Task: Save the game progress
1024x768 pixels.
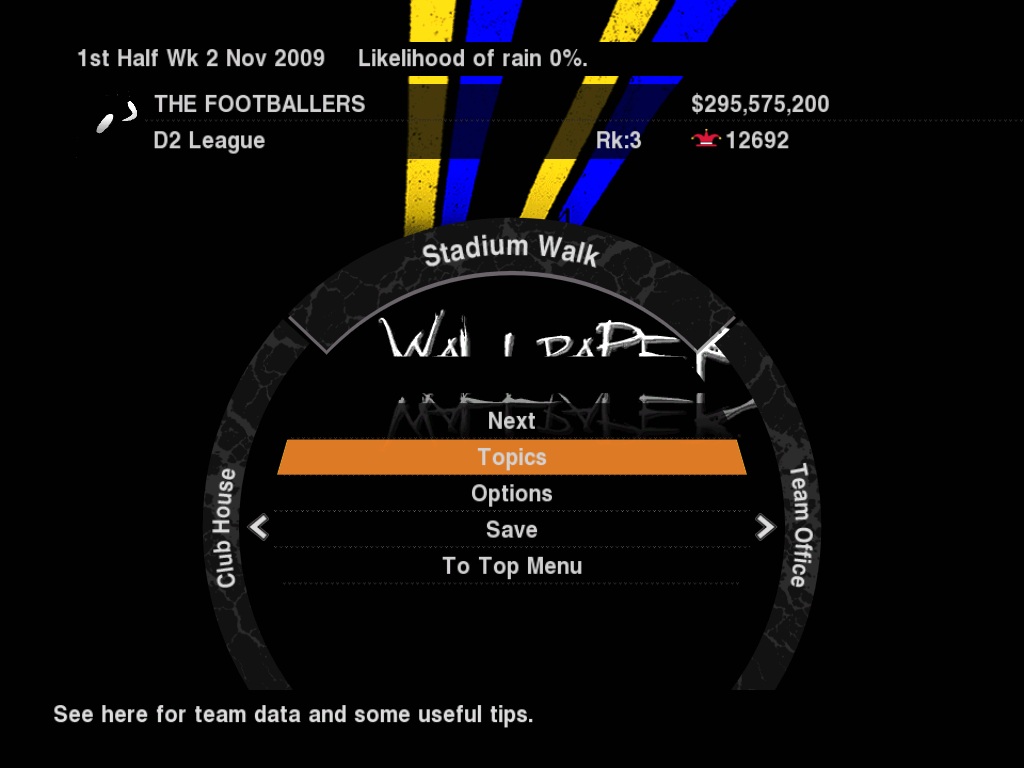Action: 511,529
